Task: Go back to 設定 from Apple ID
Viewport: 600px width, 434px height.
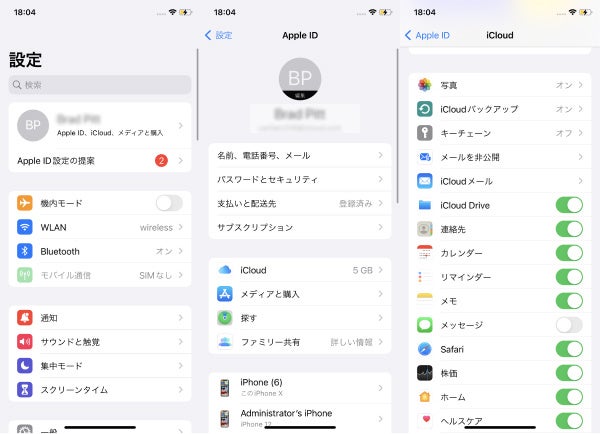Action: point(218,35)
